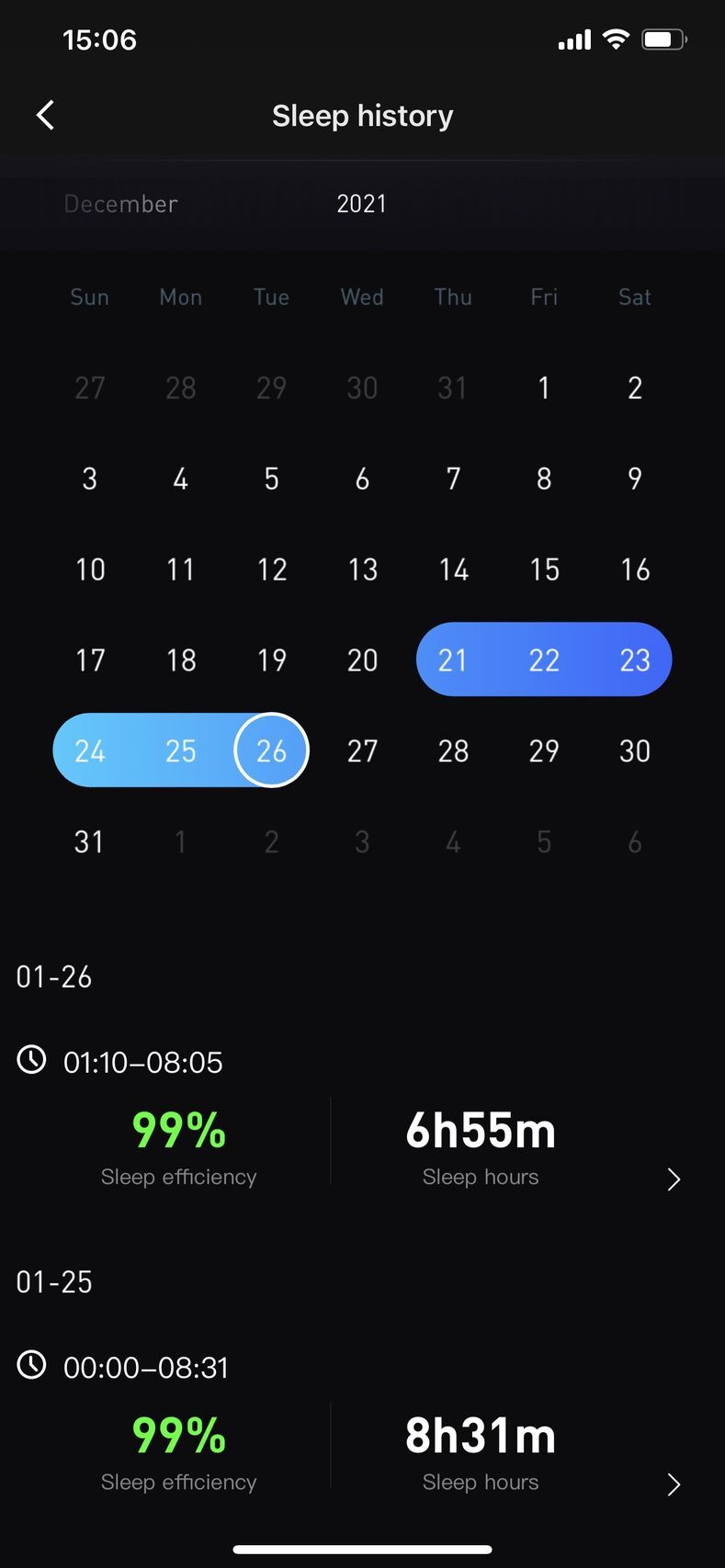
Task: Open the 01-25 sleep record details
Action: click(x=673, y=1483)
